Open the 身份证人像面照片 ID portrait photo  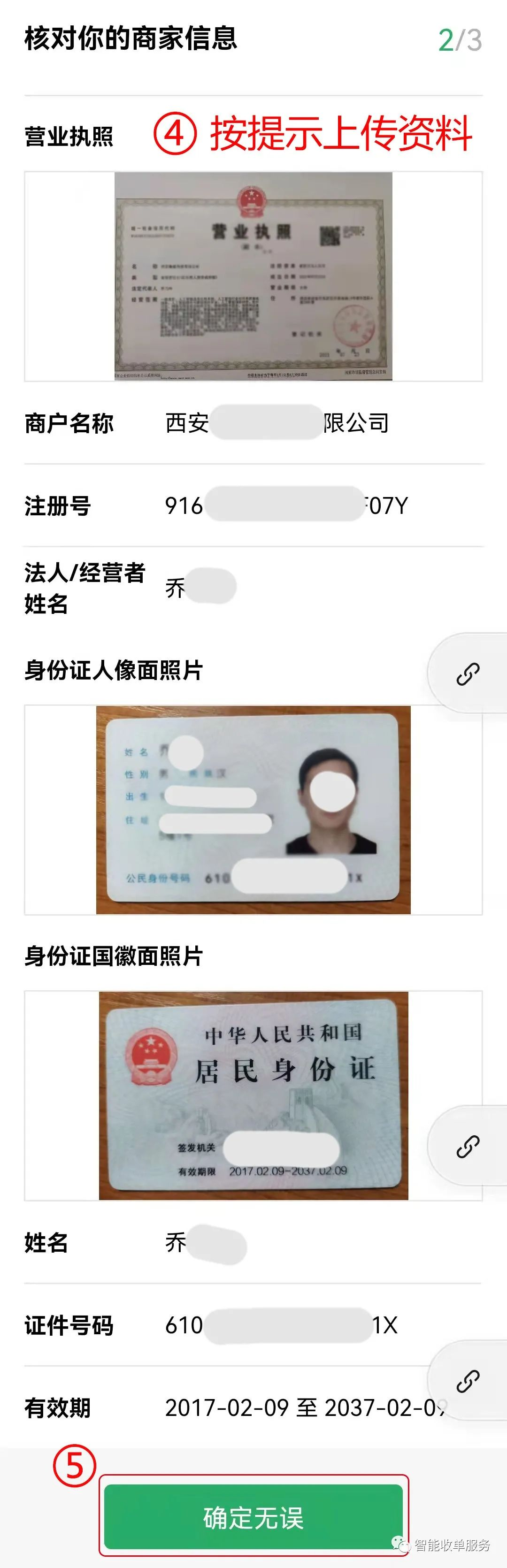click(x=253, y=810)
